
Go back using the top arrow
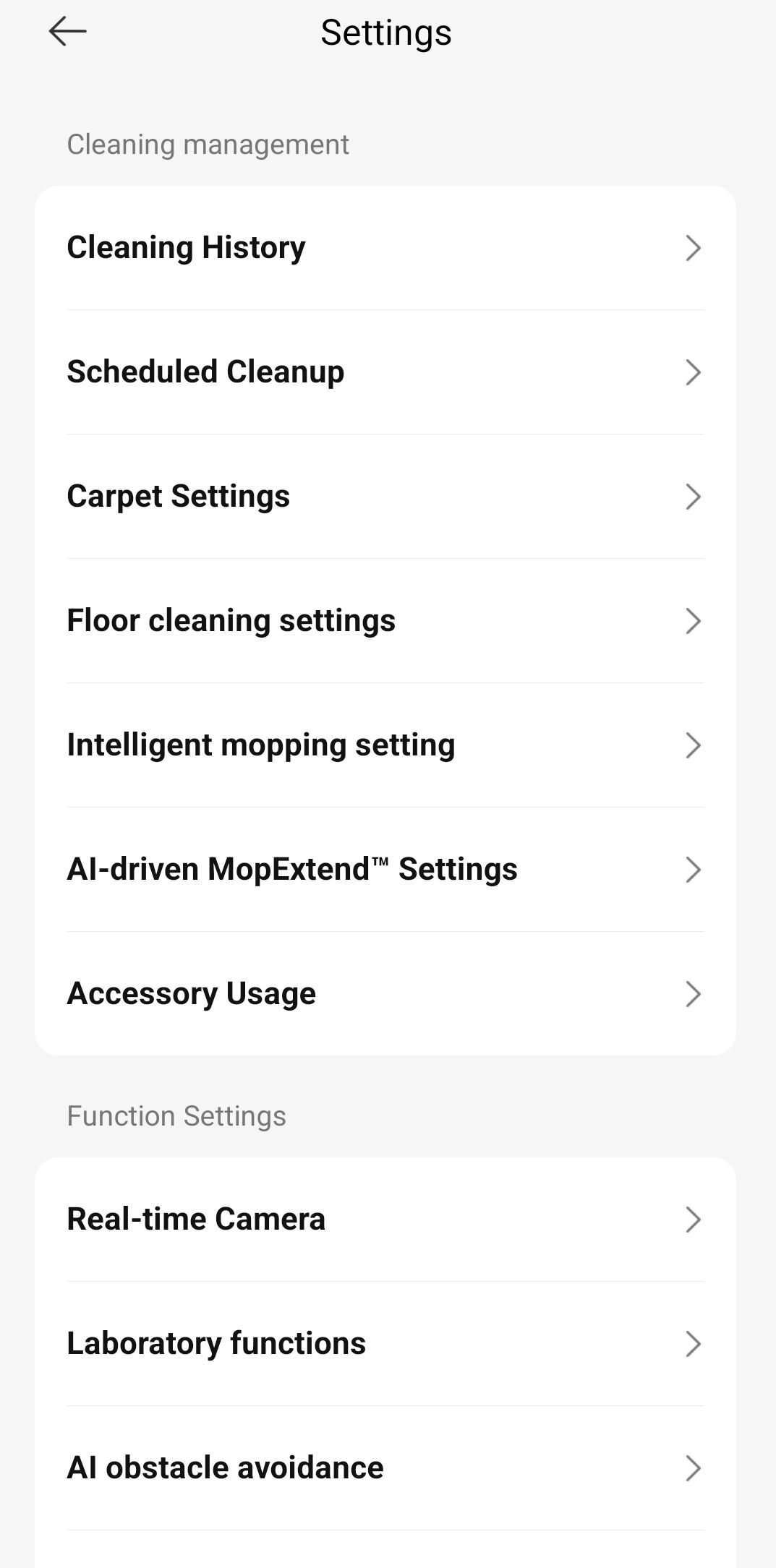point(67,32)
